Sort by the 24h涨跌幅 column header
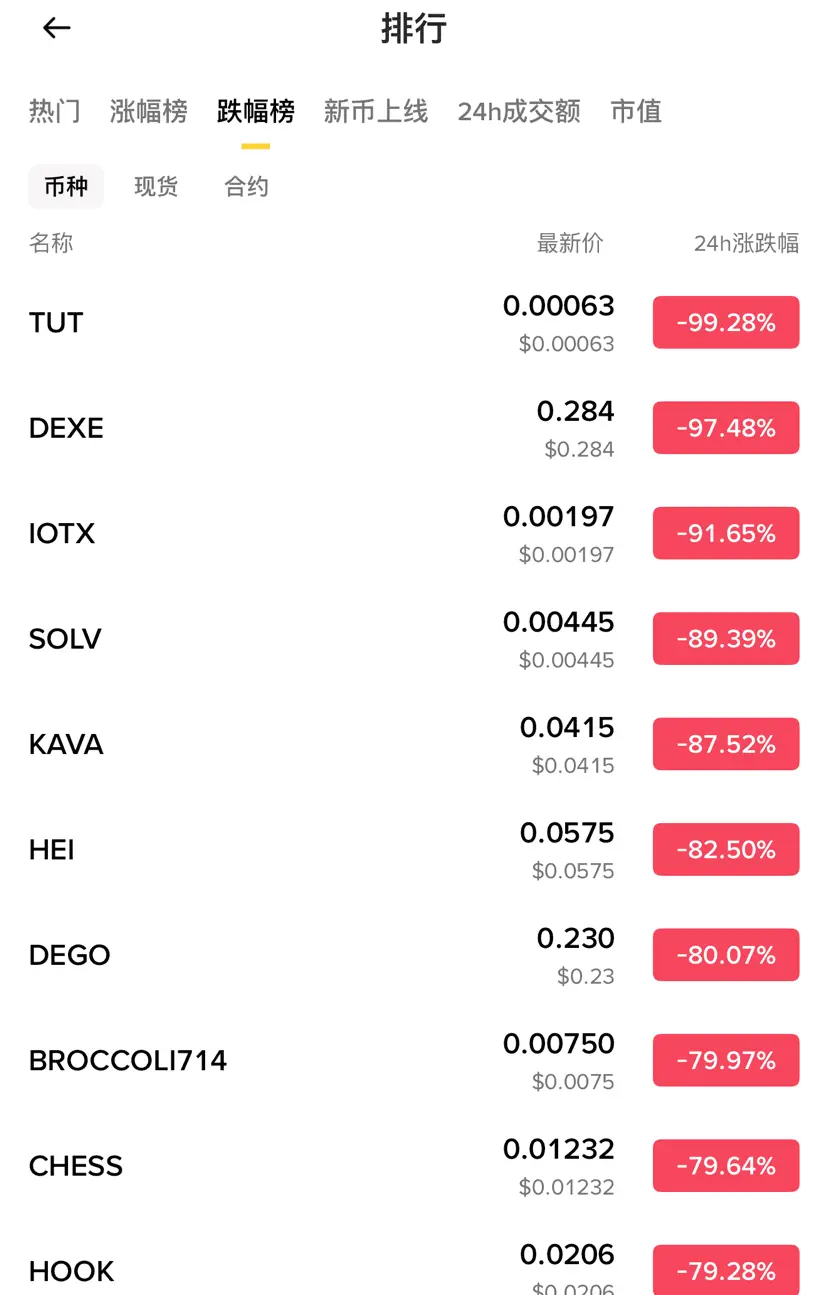828x1295 pixels. [x=746, y=243]
